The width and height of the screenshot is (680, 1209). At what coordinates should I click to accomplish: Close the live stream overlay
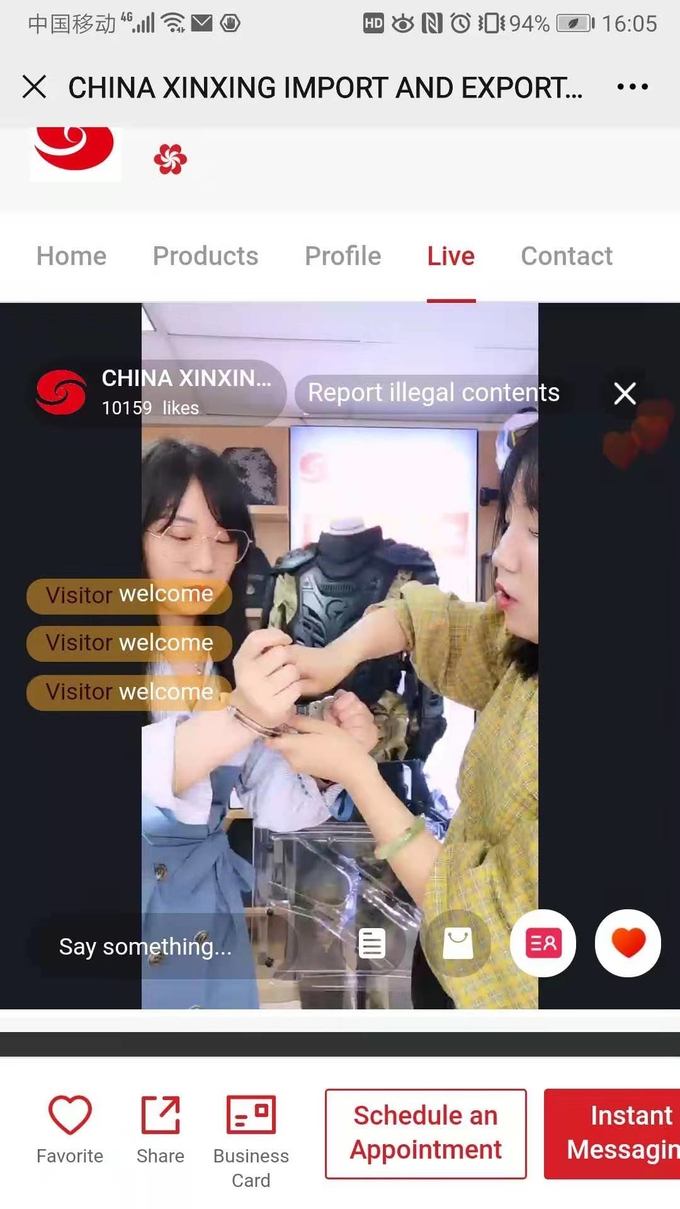pyautogui.click(x=625, y=393)
